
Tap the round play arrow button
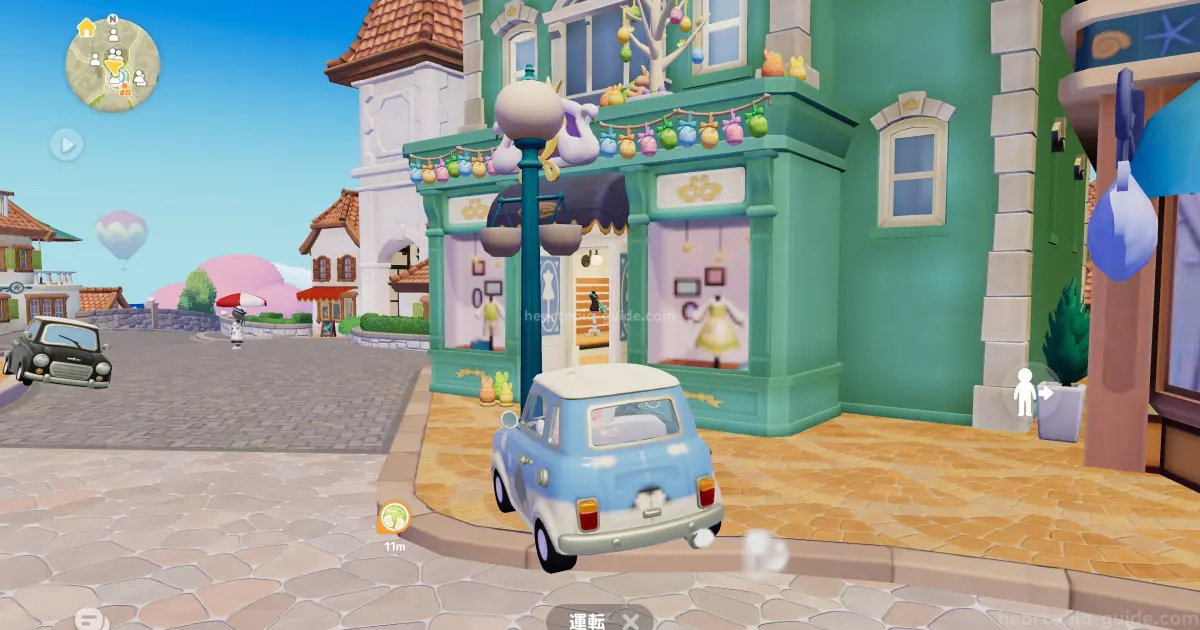coord(66,145)
